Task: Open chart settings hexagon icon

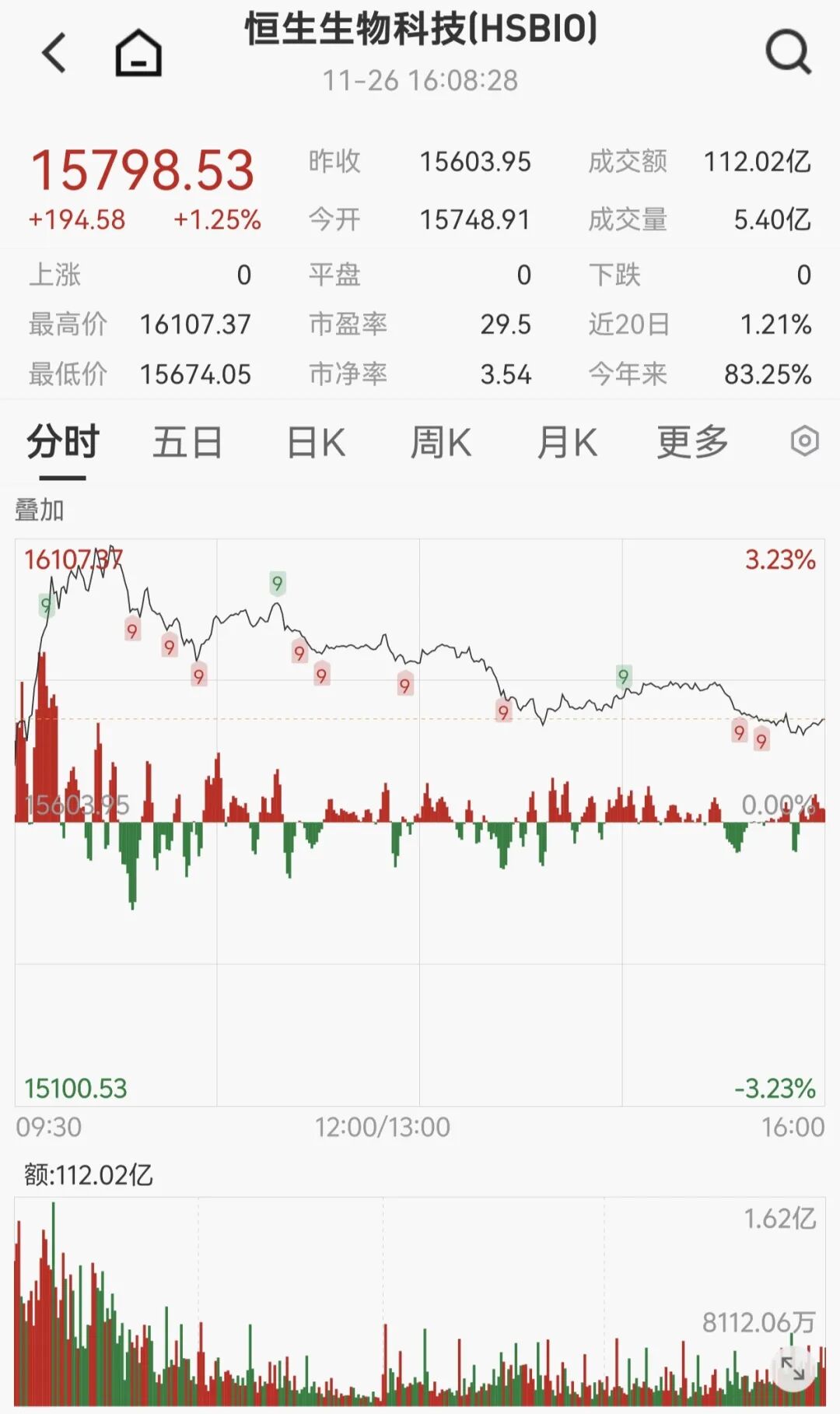Action: point(804,441)
